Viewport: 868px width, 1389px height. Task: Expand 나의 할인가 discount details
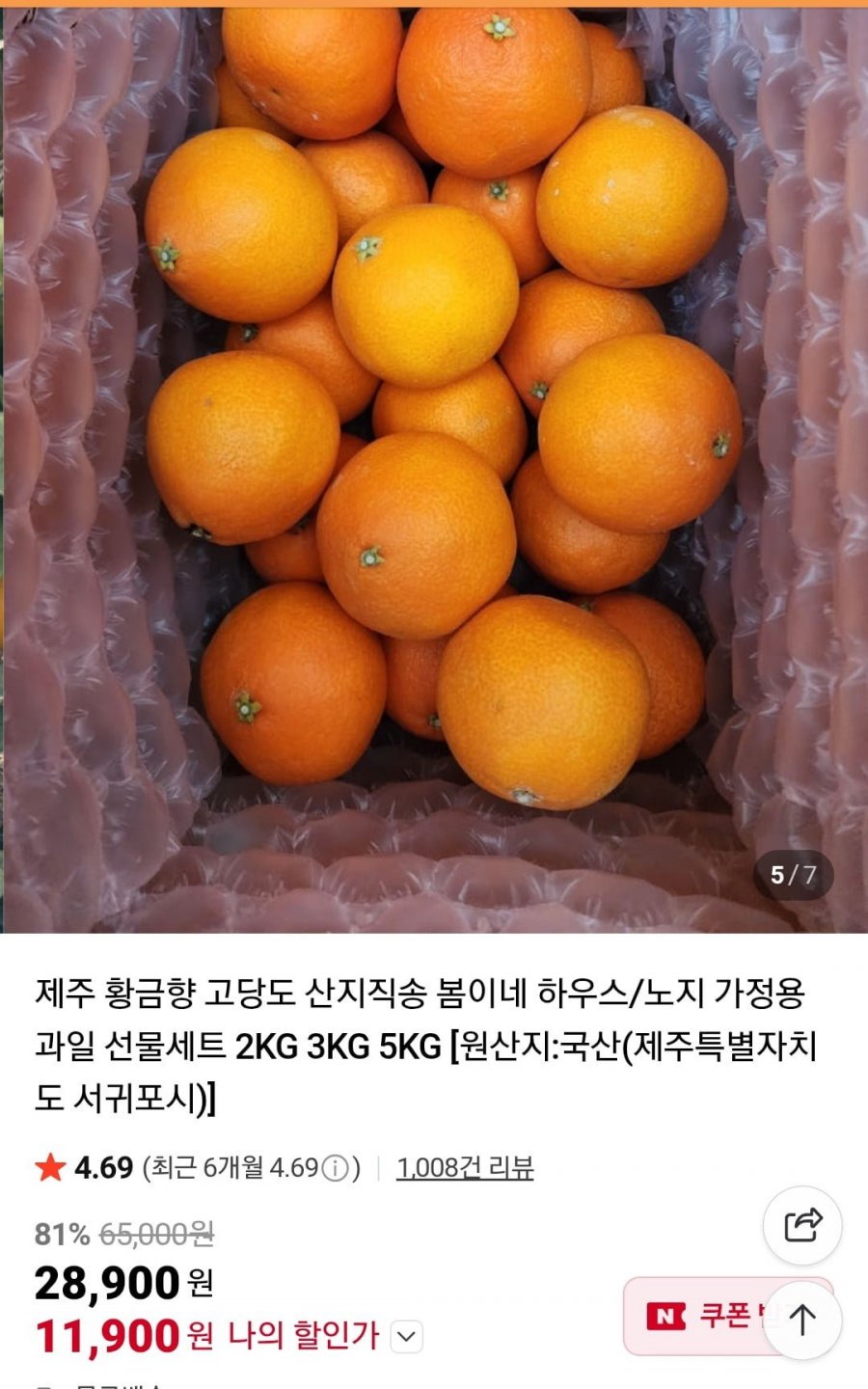[x=407, y=1337]
